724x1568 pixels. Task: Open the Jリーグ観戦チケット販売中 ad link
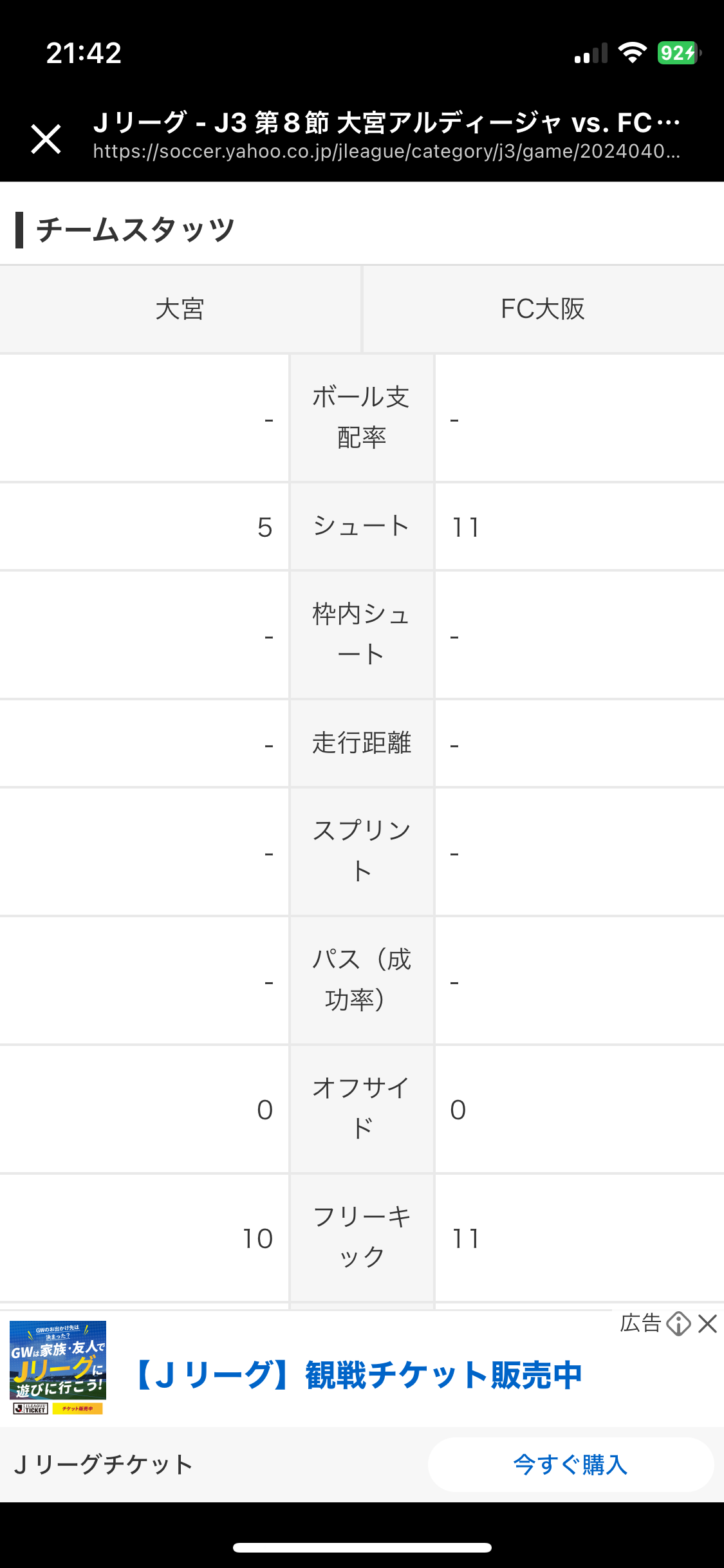click(358, 1375)
